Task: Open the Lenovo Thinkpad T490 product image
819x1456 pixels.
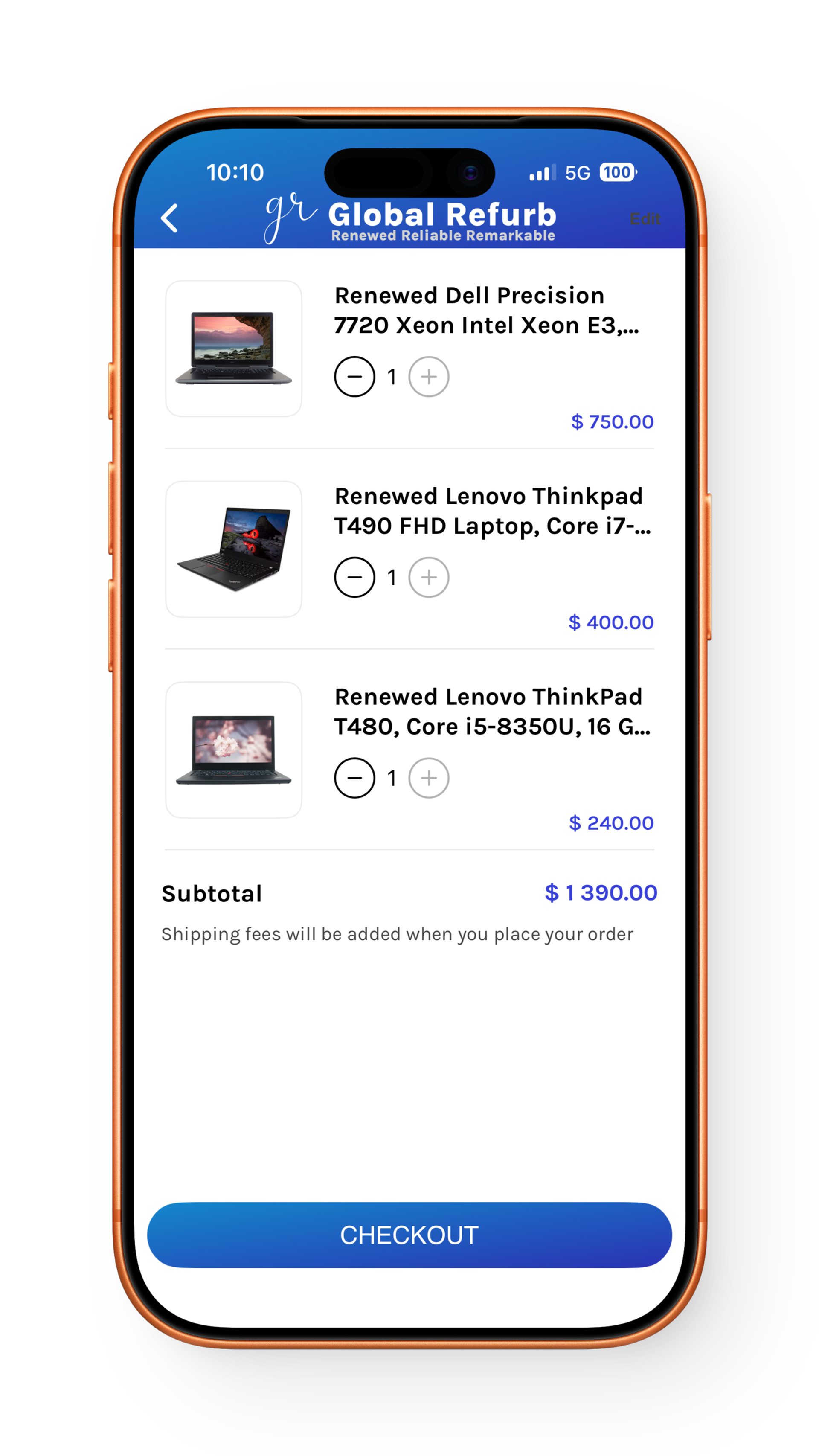Action: tap(233, 549)
